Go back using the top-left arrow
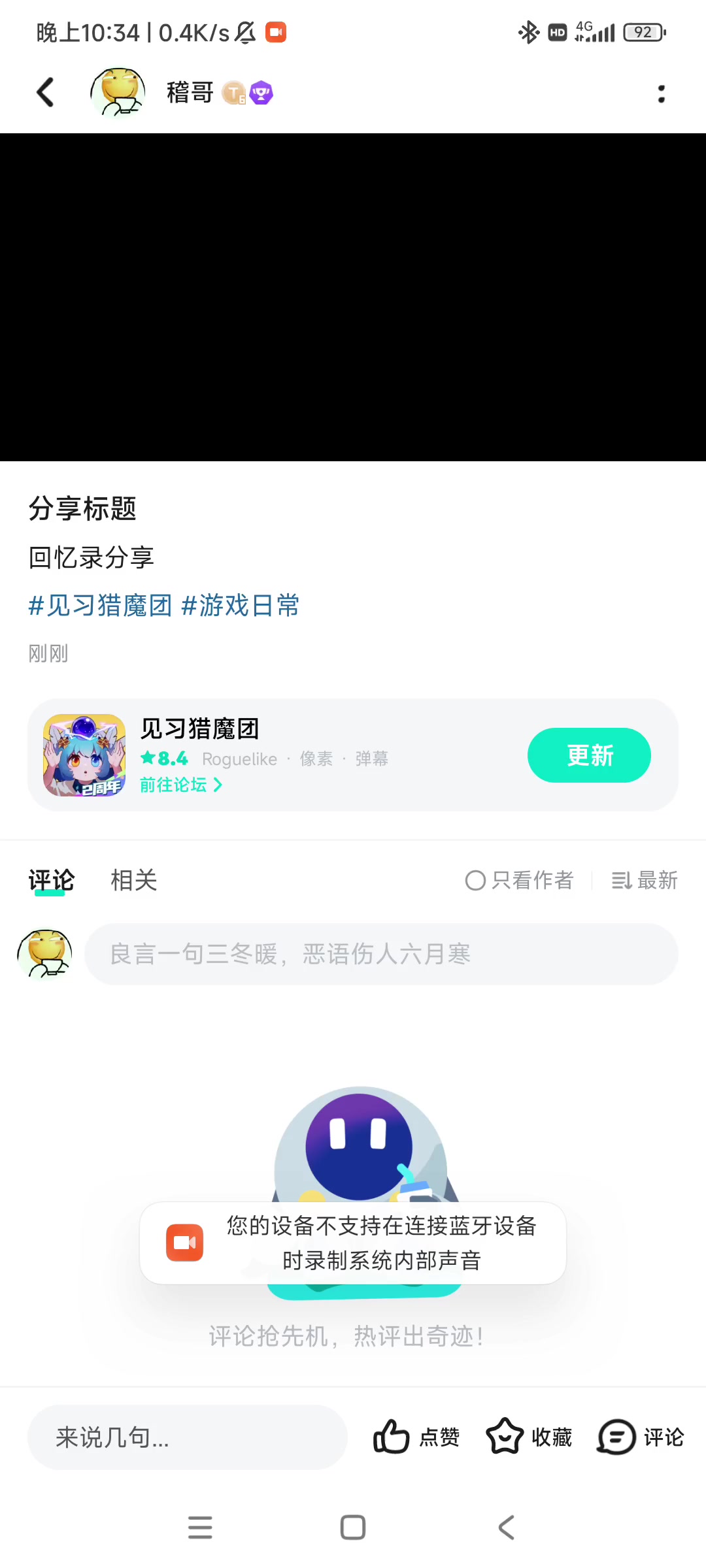 [45, 92]
